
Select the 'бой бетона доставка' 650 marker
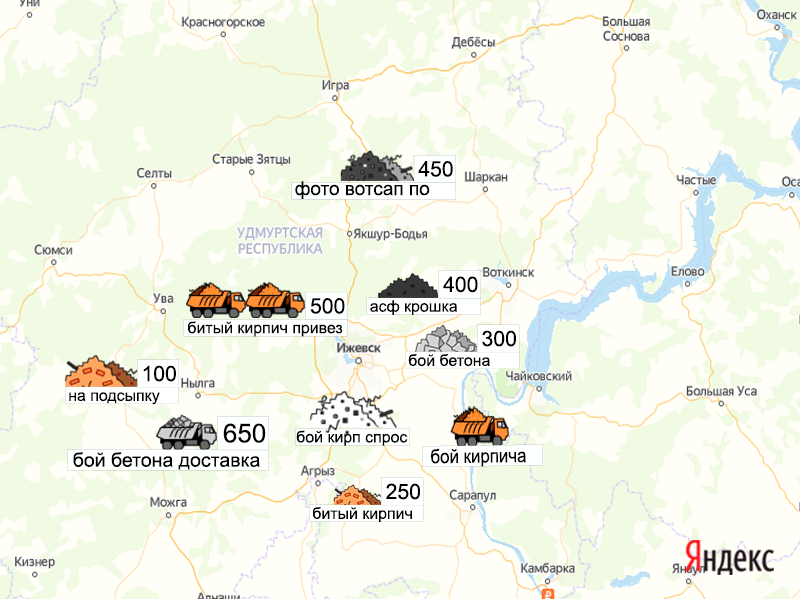coord(187,433)
